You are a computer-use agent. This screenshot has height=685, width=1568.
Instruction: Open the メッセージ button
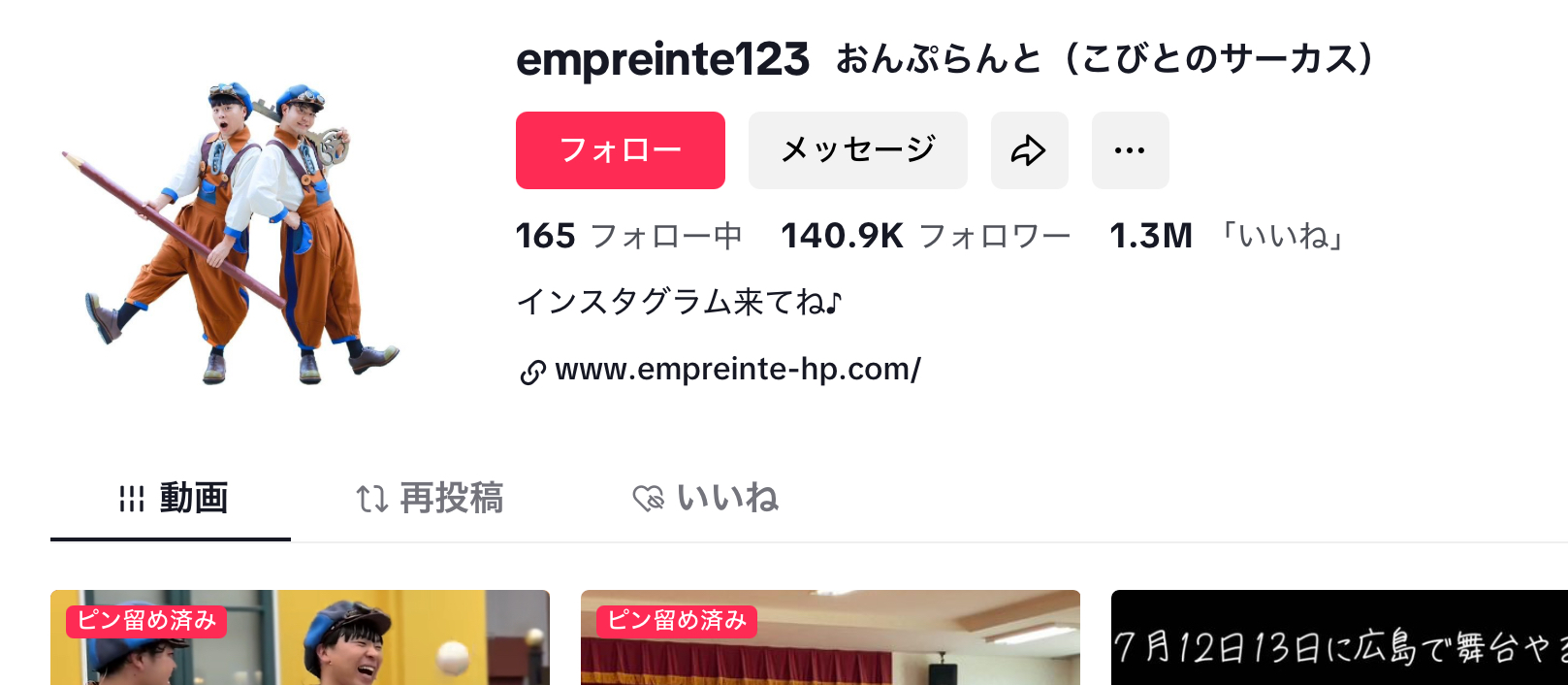coord(857,150)
